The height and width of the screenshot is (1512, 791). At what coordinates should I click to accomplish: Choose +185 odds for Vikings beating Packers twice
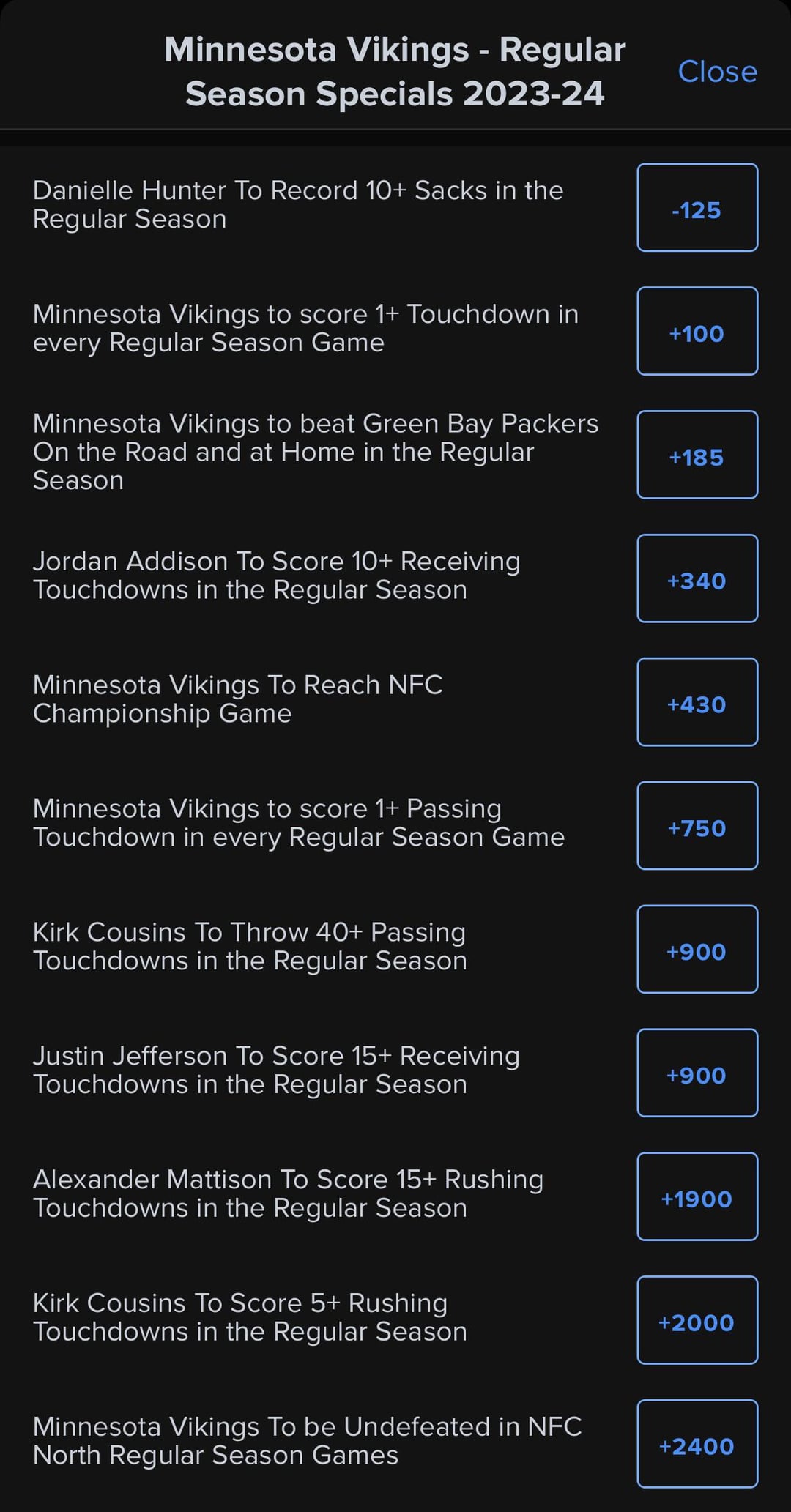tap(697, 455)
